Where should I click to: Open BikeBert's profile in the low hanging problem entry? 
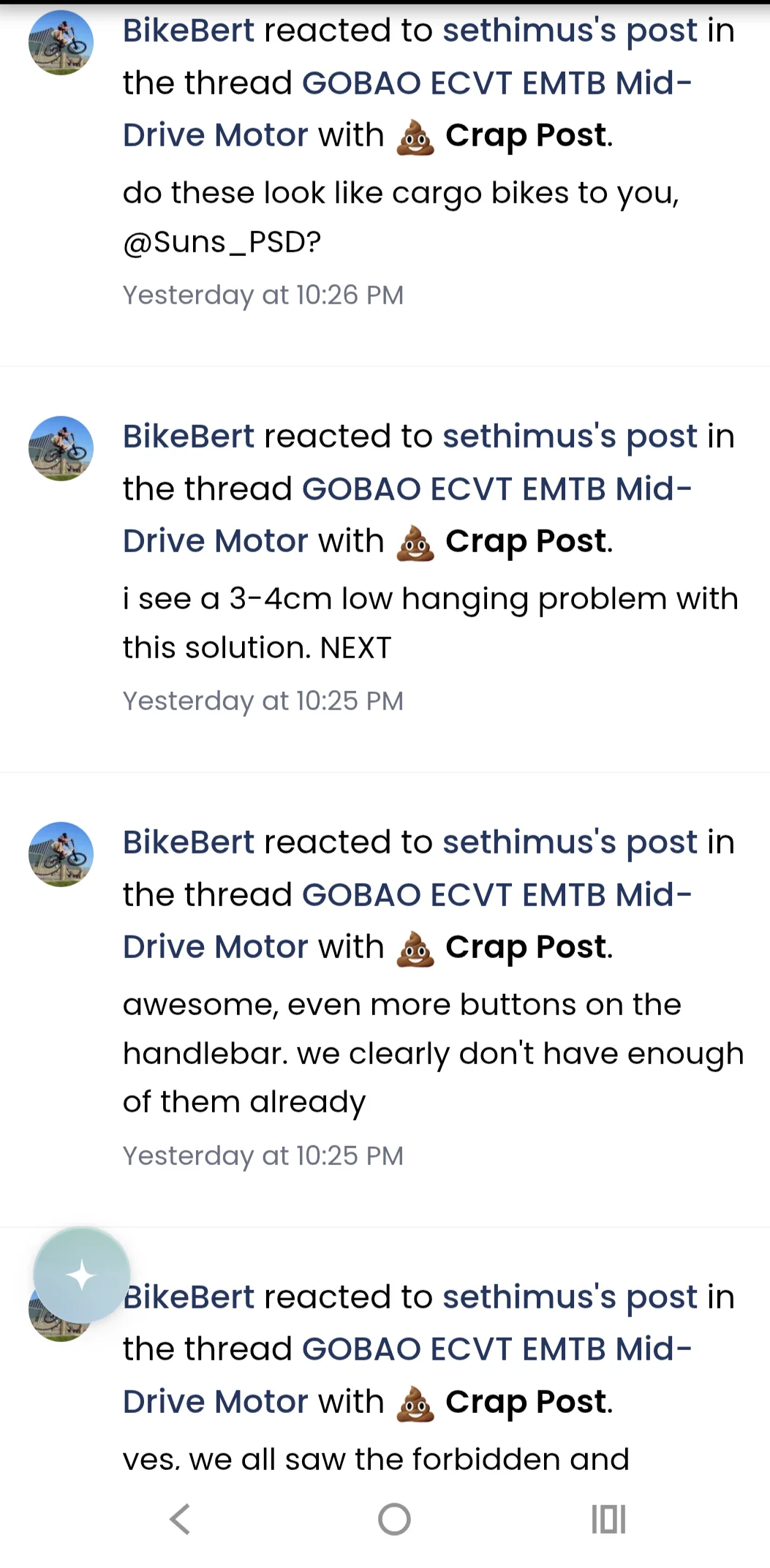[189, 437]
